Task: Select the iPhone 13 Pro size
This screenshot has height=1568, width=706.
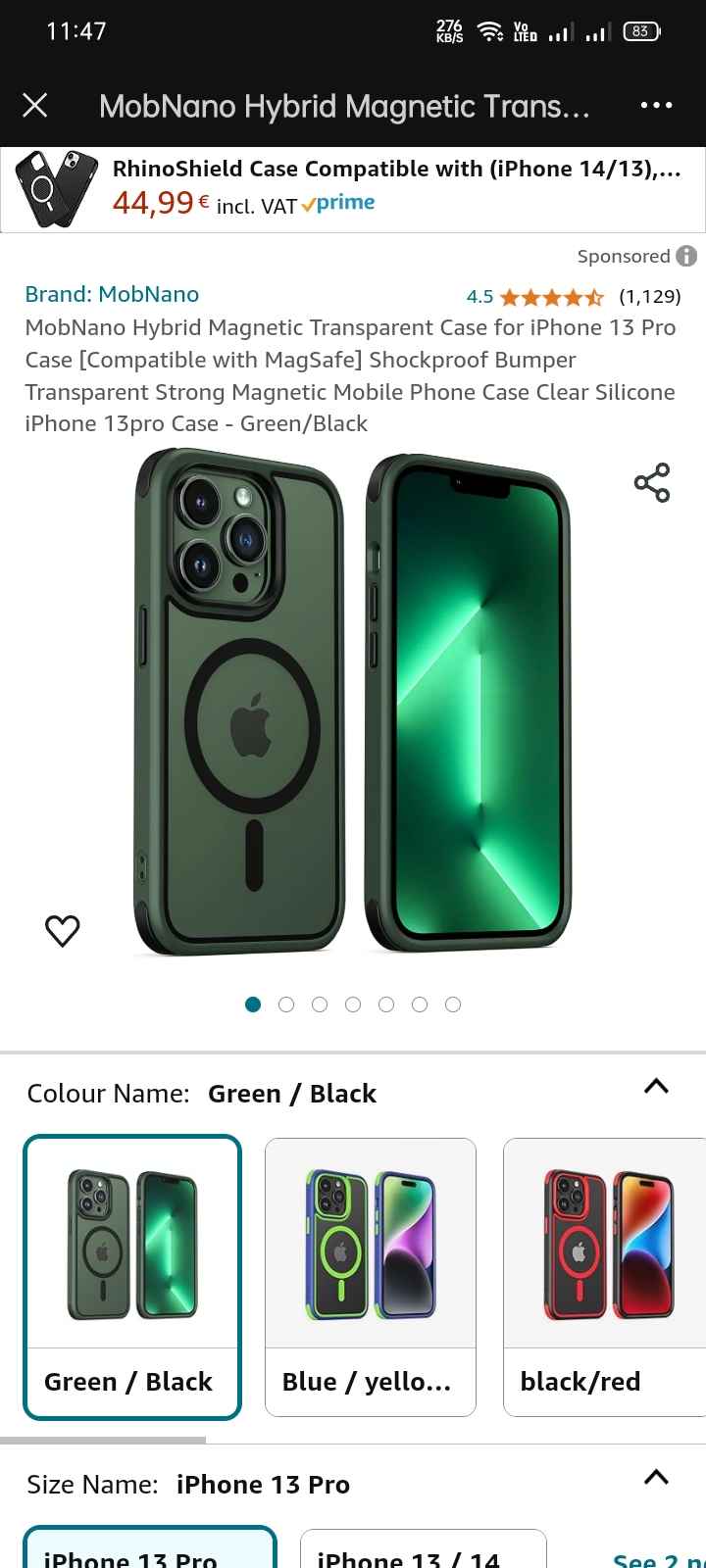Action: [x=149, y=1550]
